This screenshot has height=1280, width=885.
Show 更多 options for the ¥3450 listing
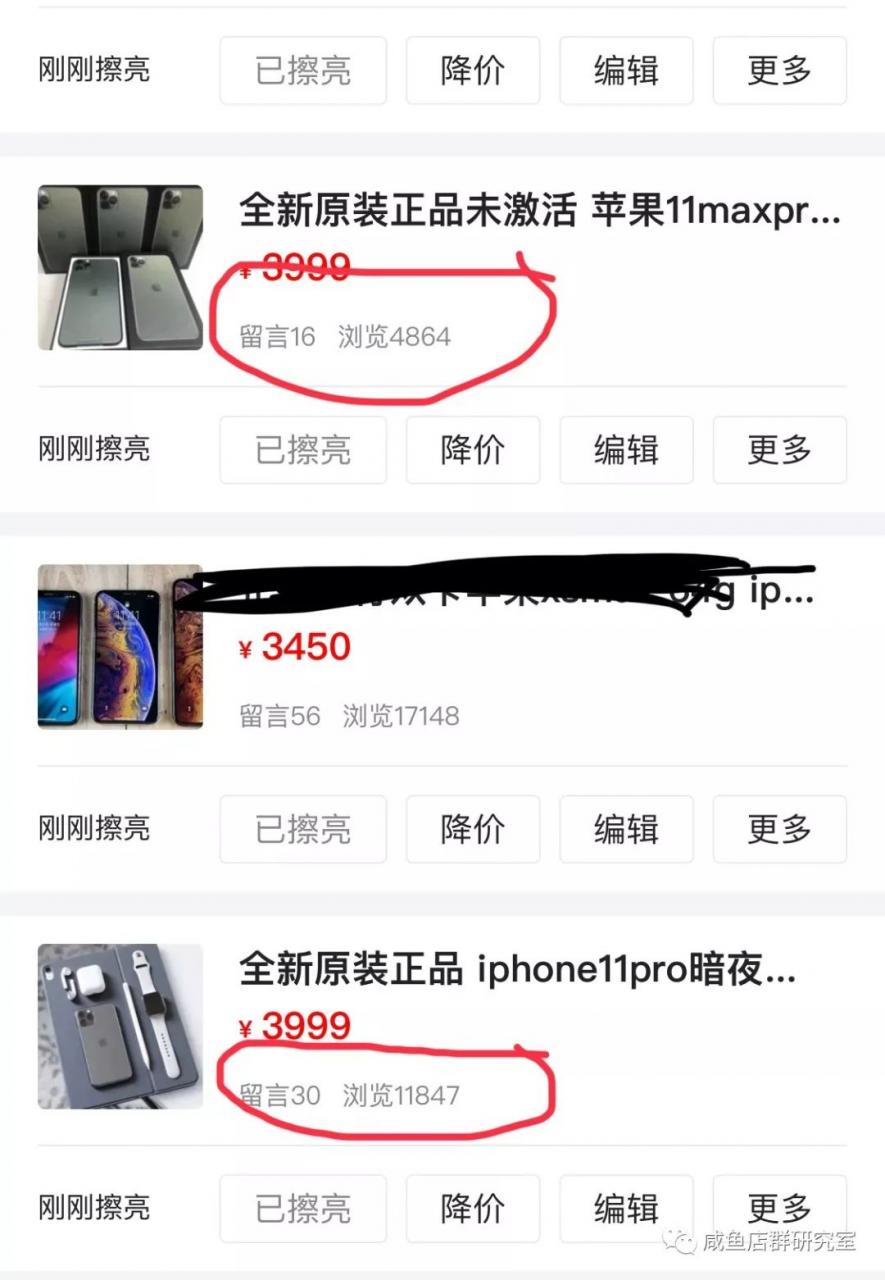779,829
